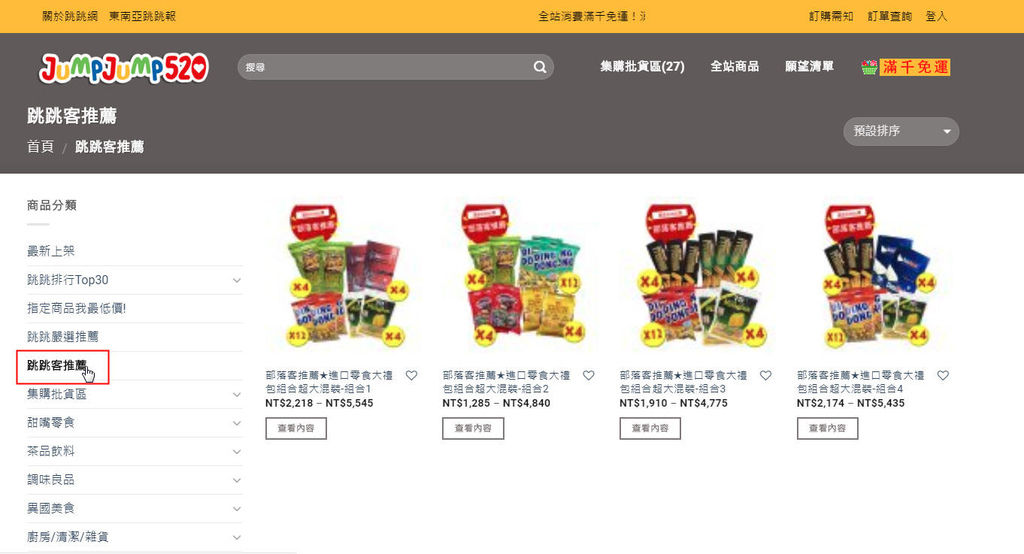Add 組合1 to wishlist heart
Viewport: 1024px width, 554px height.
click(x=411, y=376)
